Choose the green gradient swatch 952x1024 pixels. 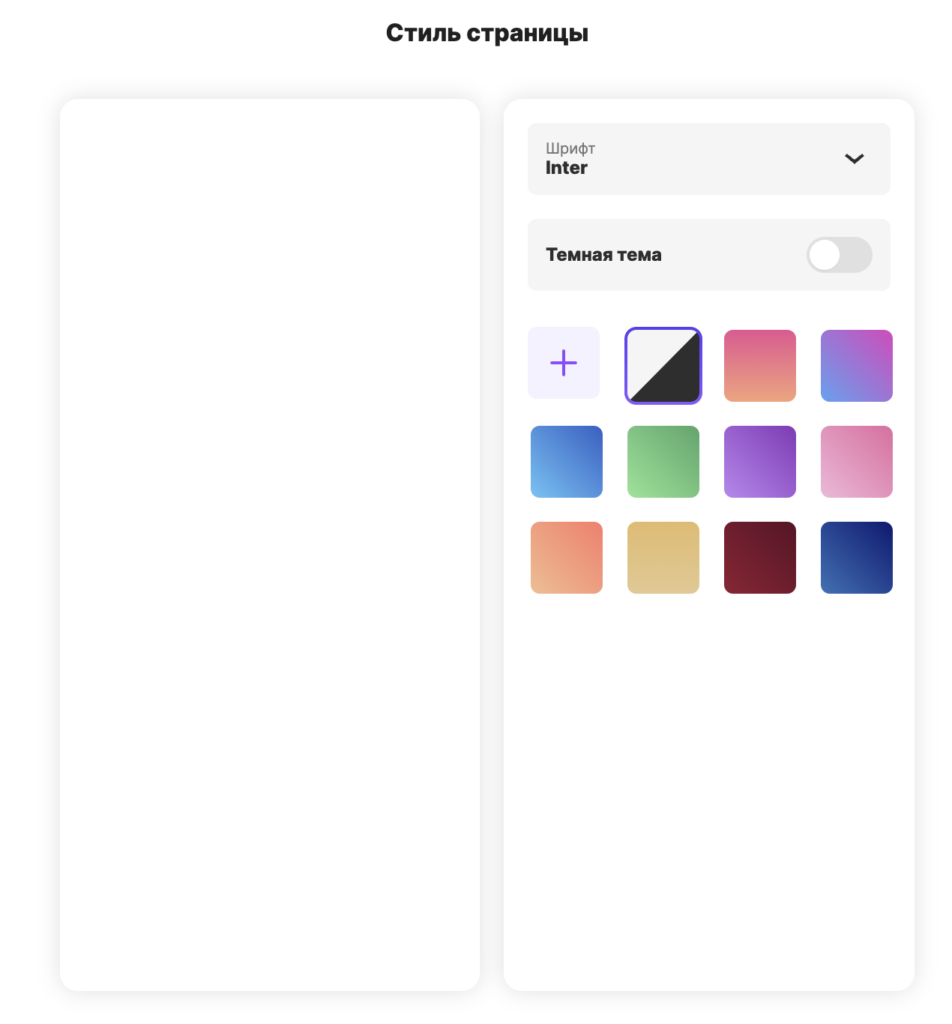663,462
